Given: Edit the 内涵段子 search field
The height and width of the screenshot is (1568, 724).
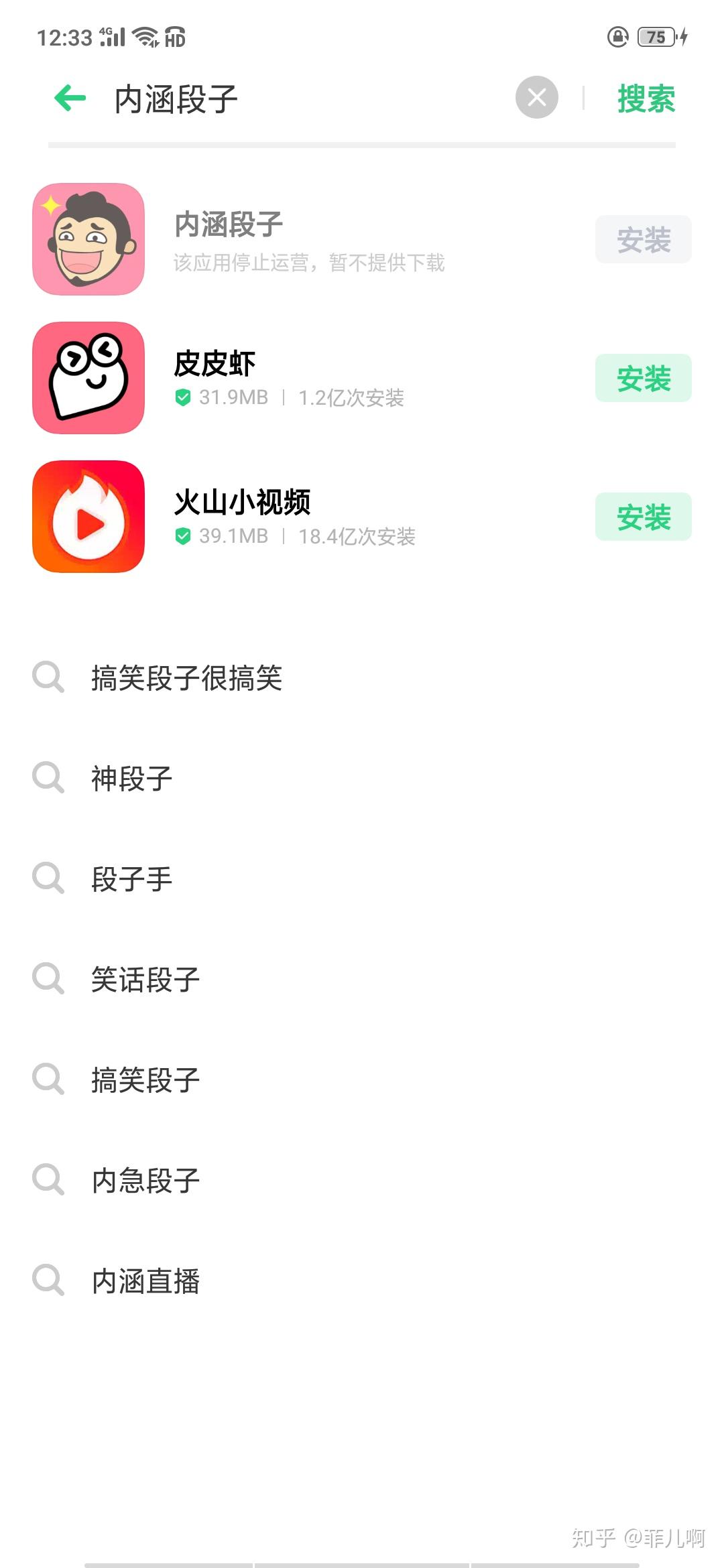Looking at the screenshot, I should 302,99.
